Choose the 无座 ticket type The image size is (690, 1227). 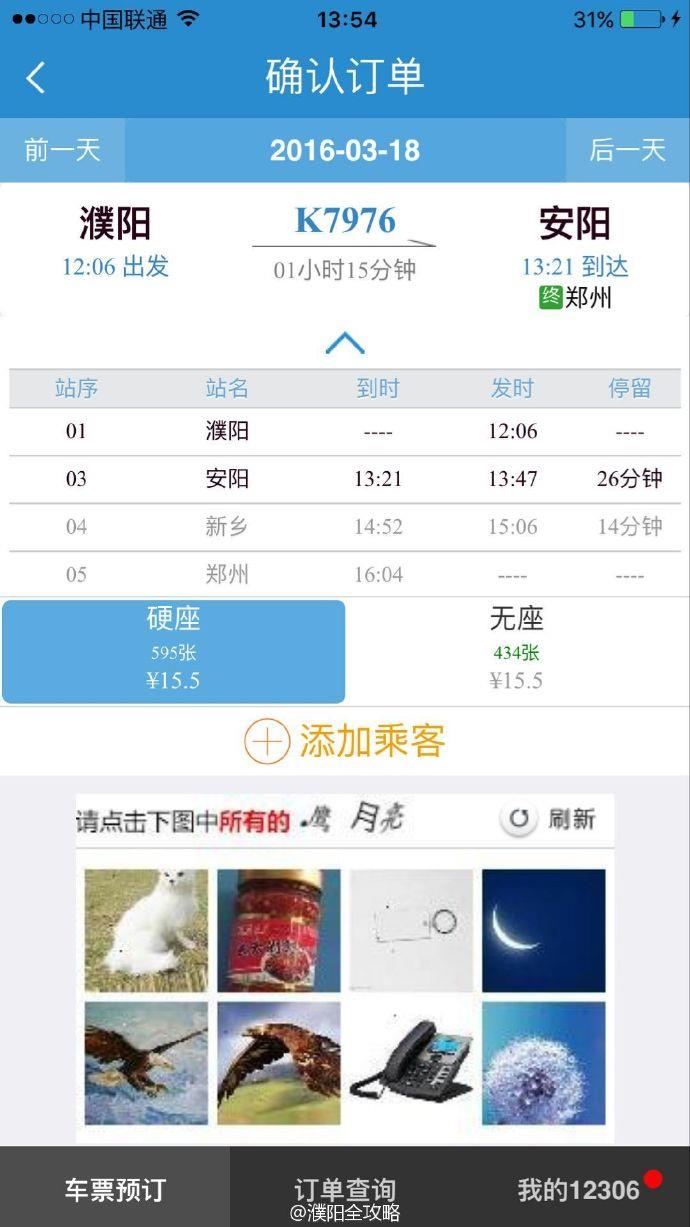pyautogui.click(x=516, y=650)
